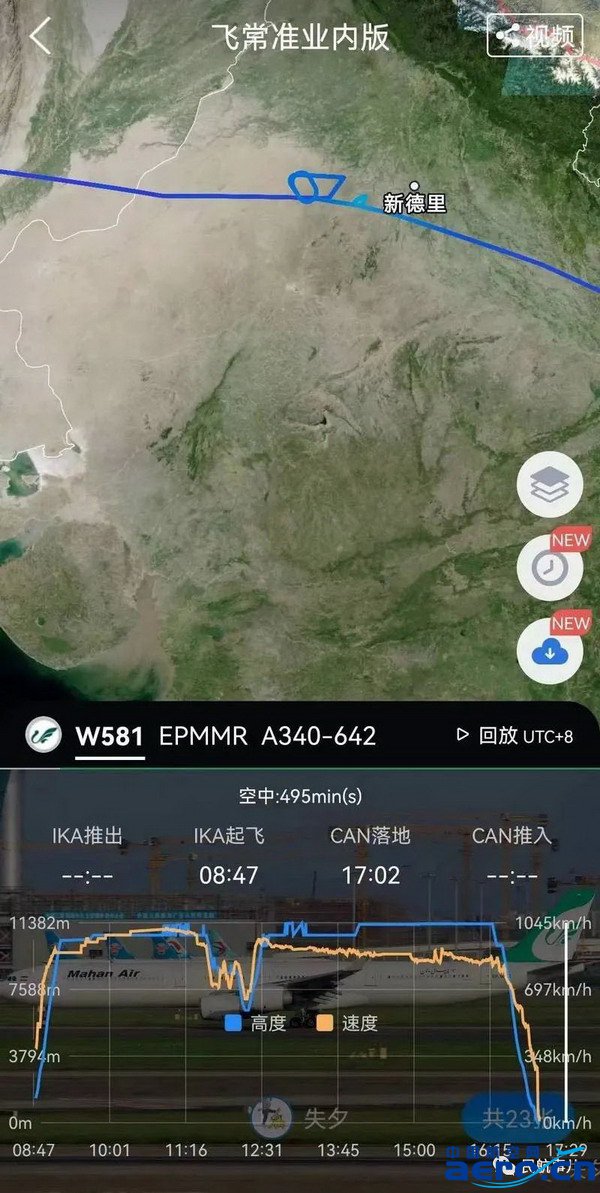Go back with the top-left arrow
This screenshot has width=600, height=1193.
click(x=40, y=37)
